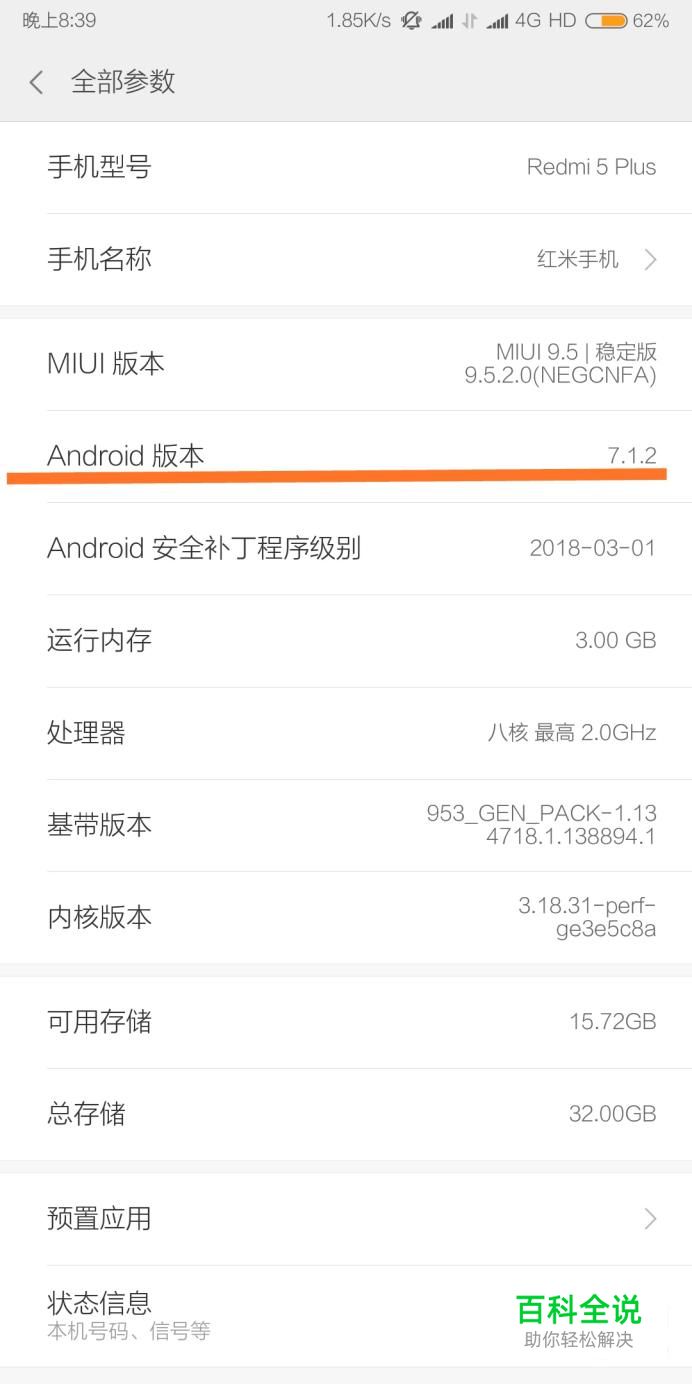Tap the Android 版本 row
The image size is (692, 1384).
[x=346, y=456]
